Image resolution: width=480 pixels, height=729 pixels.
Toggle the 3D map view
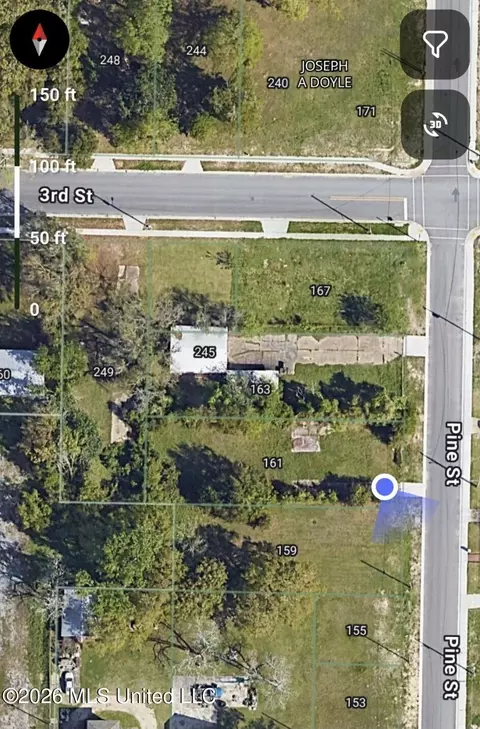pyautogui.click(x=435, y=125)
